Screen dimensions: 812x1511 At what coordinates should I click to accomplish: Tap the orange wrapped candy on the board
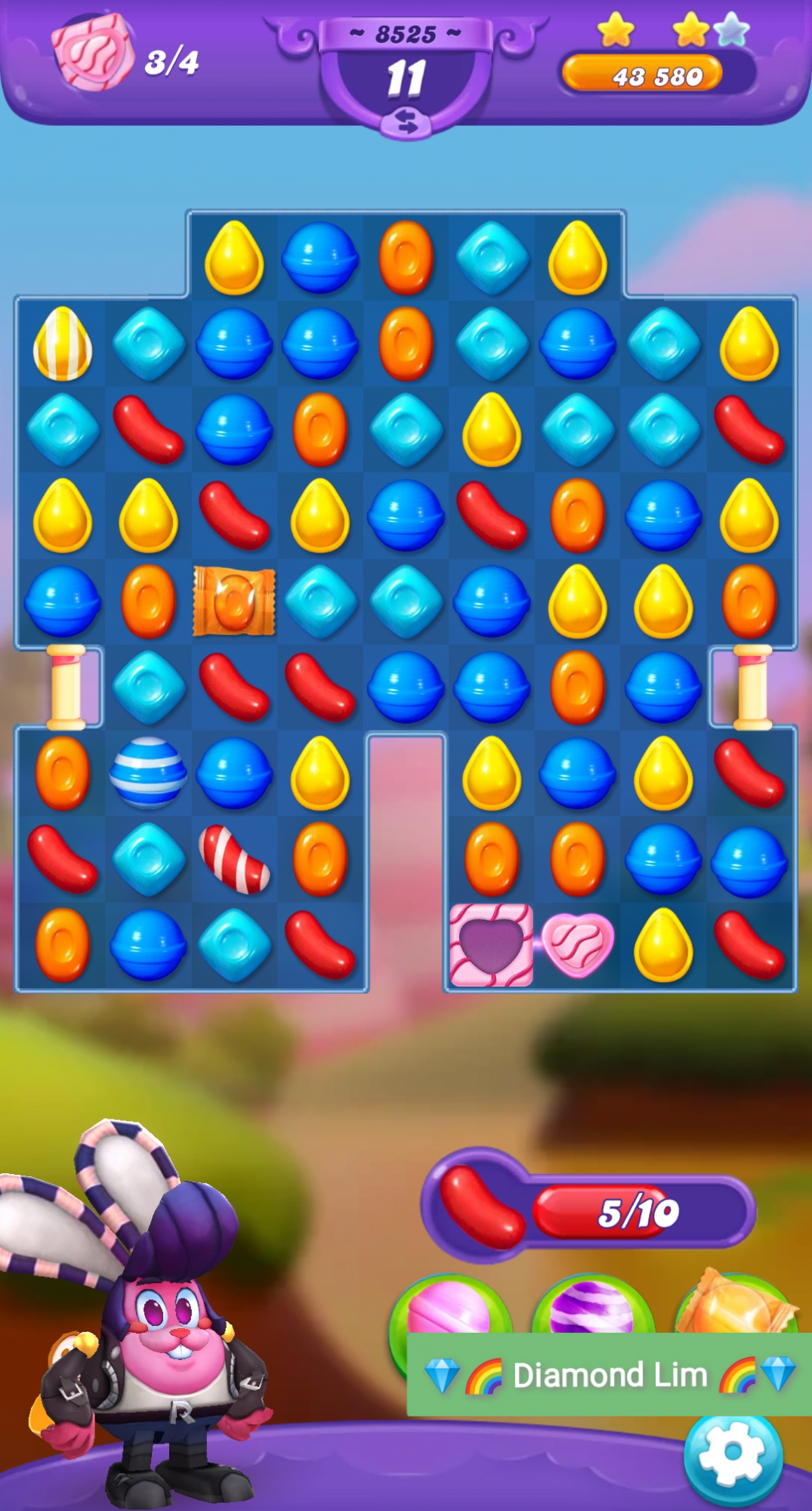point(233,601)
